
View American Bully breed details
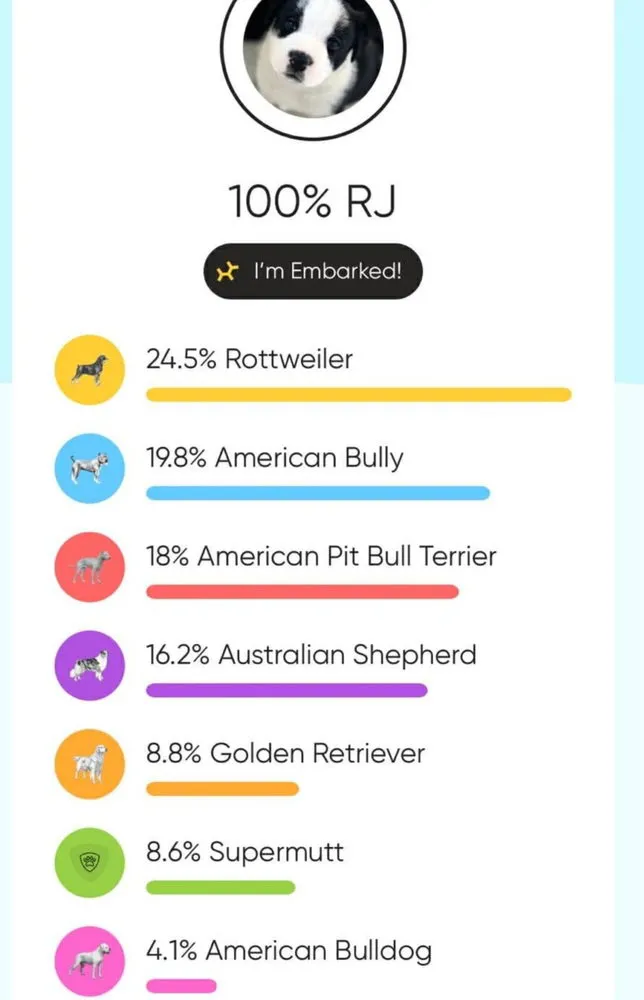pos(274,459)
